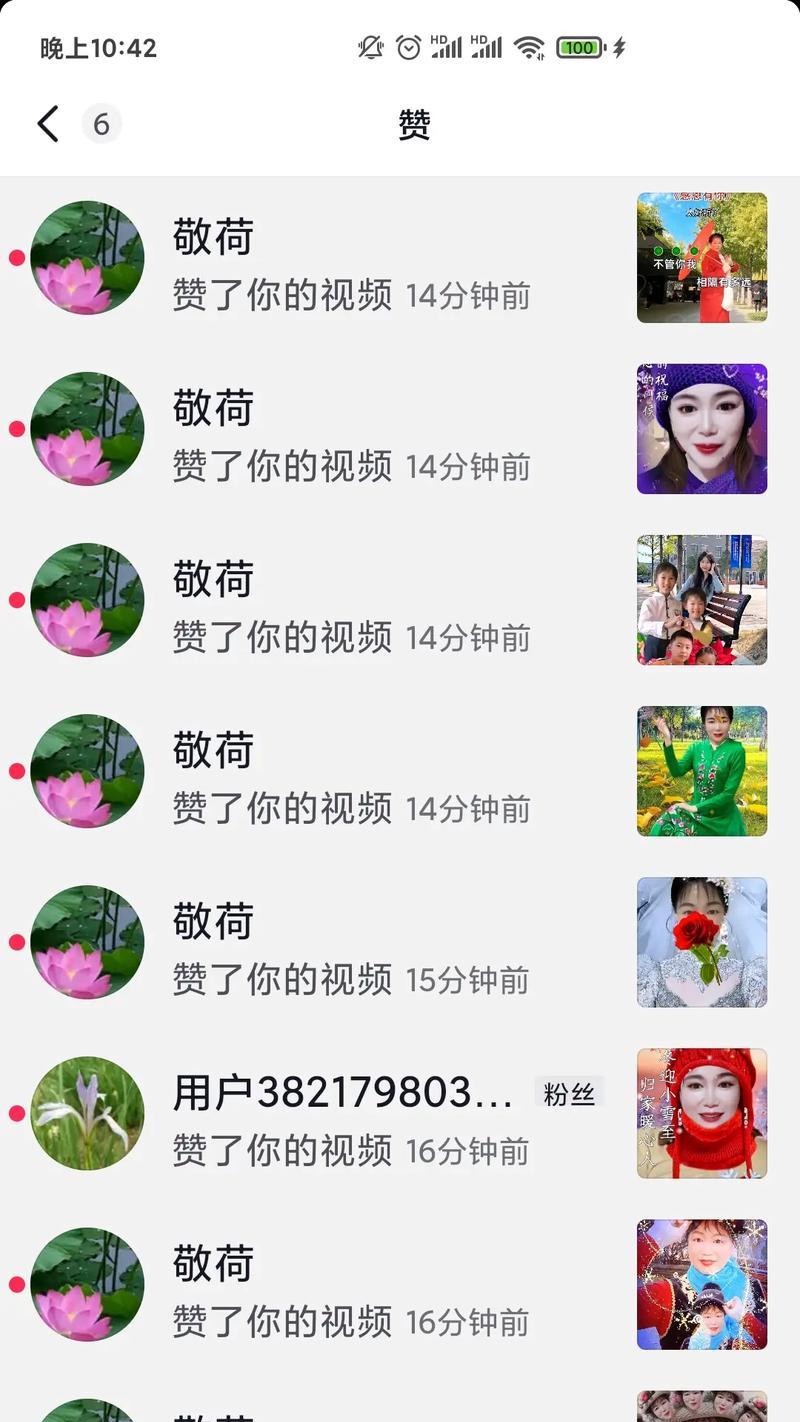Viewport: 800px width, 1422px height.
Task: Open the video thumbnail with the blue scarf
Action: [x=702, y=1284]
